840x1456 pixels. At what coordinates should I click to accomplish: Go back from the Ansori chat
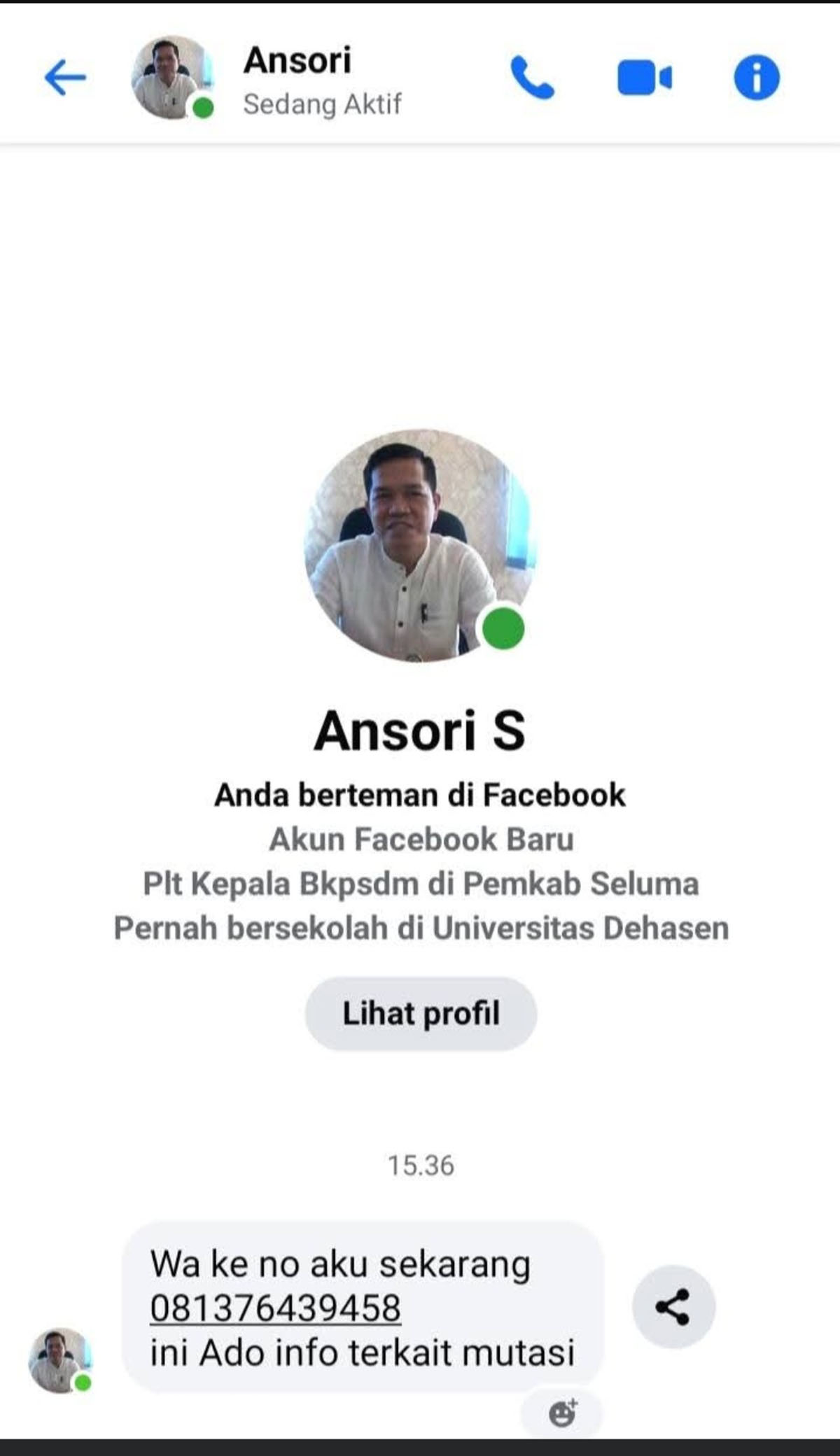click(x=65, y=78)
